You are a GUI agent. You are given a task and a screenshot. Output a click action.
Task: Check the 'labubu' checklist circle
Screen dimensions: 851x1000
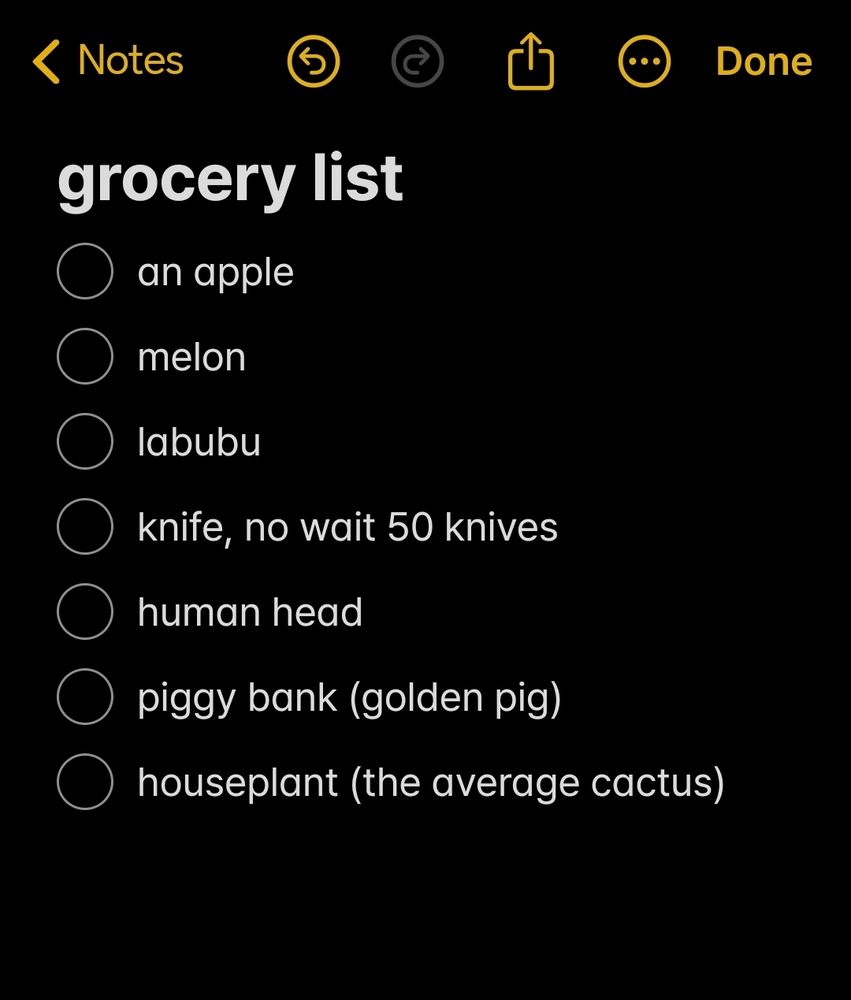pos(85,441)
